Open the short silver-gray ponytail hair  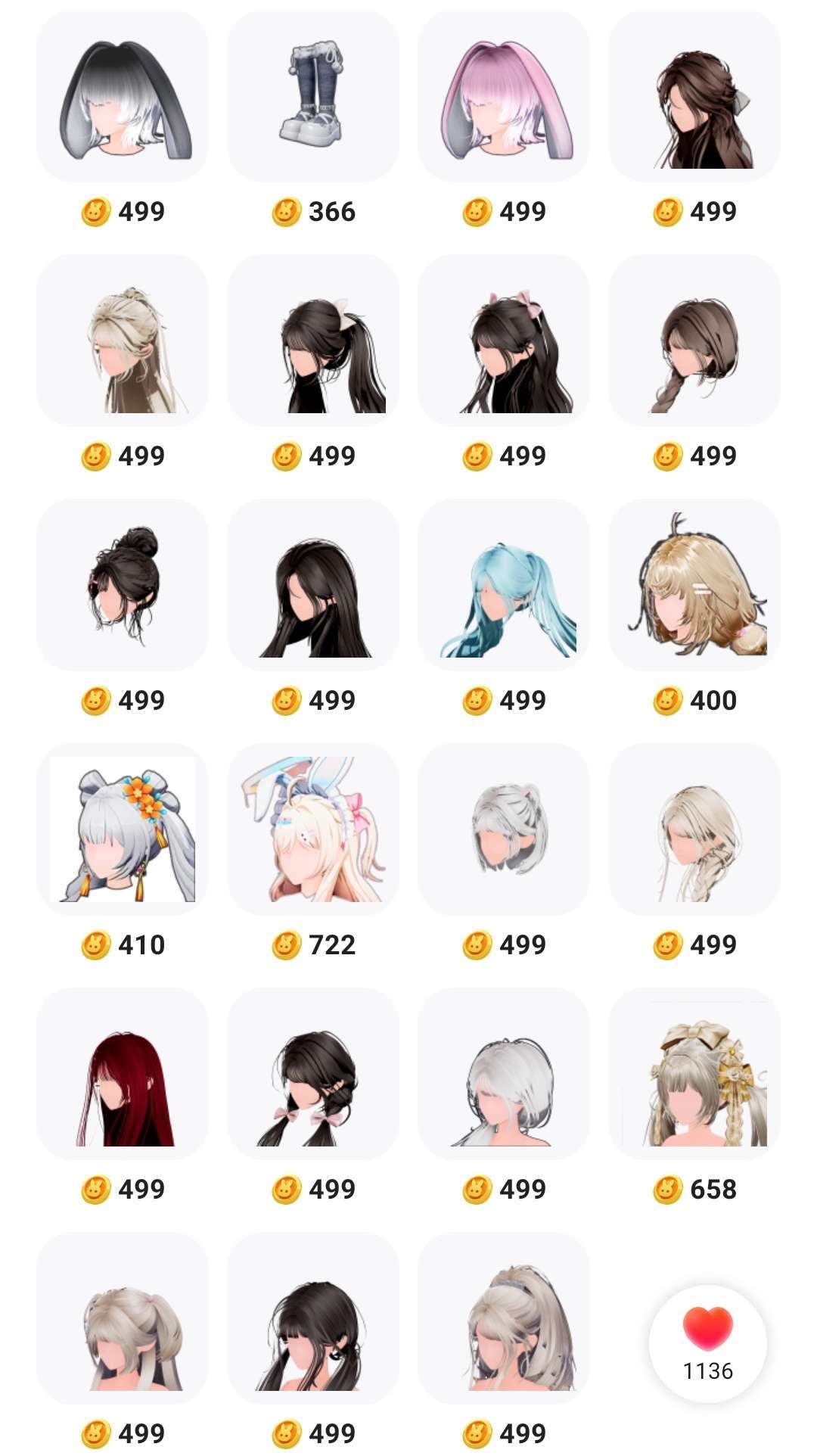pyautogui.click(x=504, y=829)
